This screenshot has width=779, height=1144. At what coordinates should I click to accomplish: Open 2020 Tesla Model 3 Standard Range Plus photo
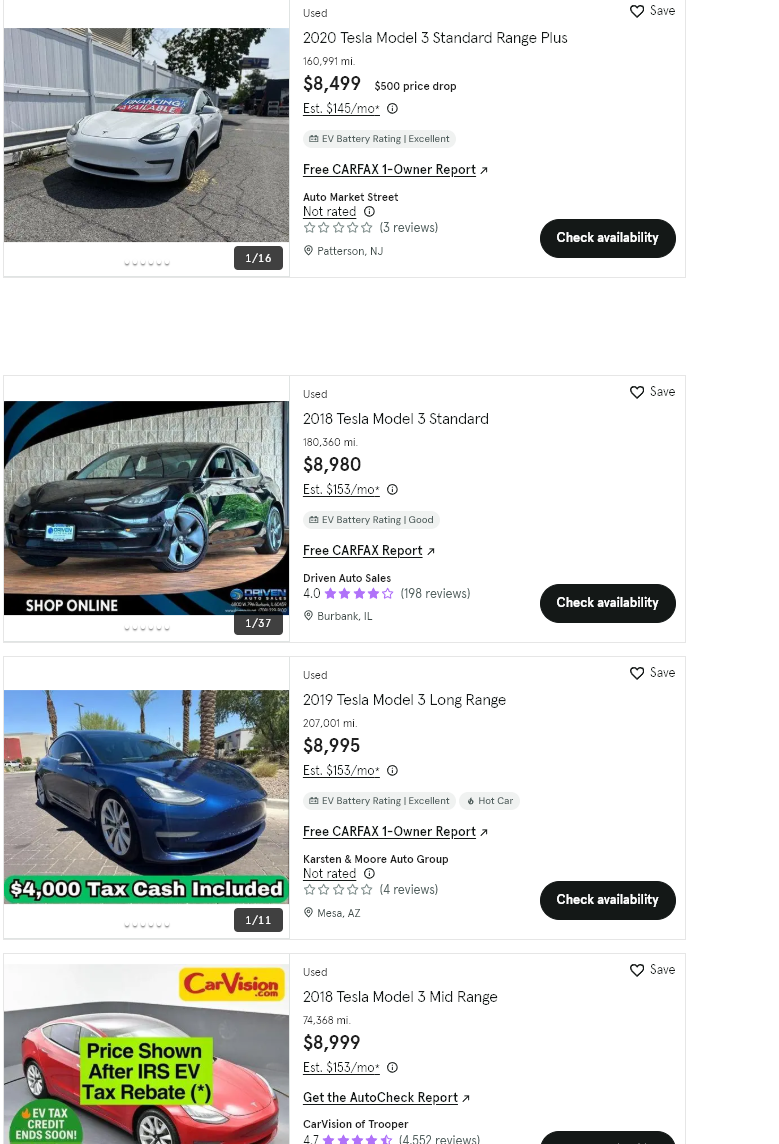point(146,135)
